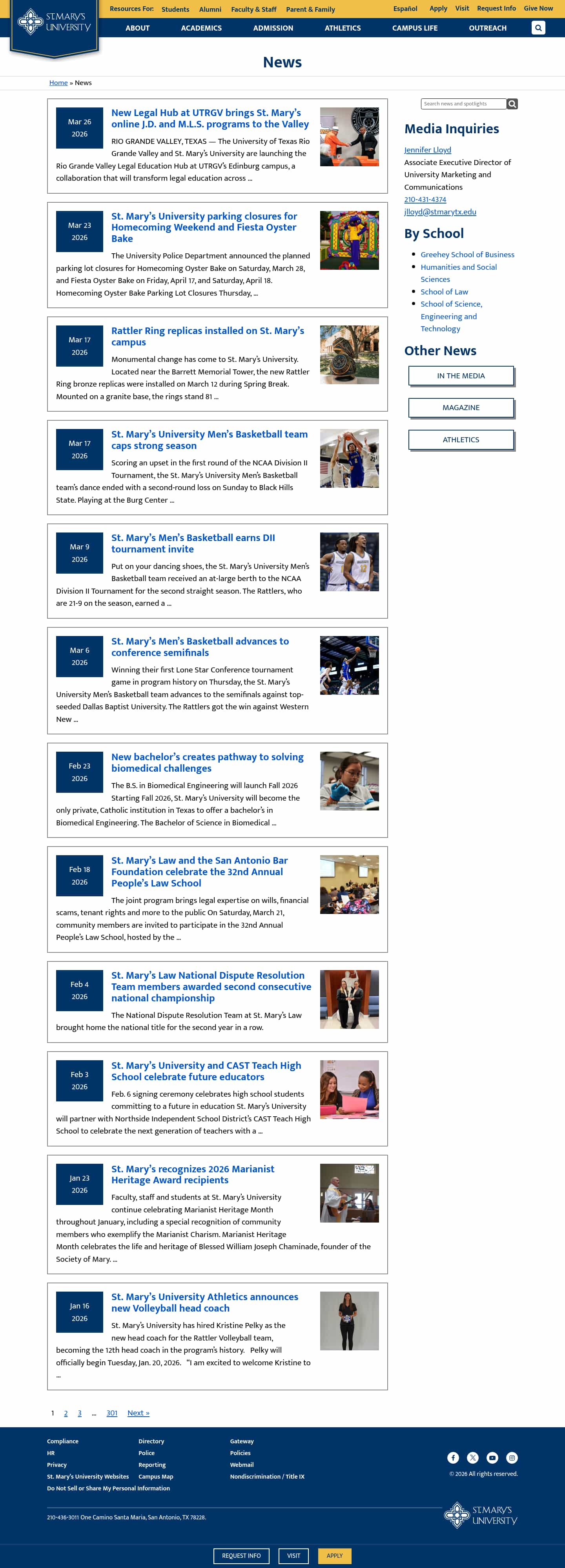Go to page 2 of news
Screen dimensions: 565x1568
pos(66,1413)
